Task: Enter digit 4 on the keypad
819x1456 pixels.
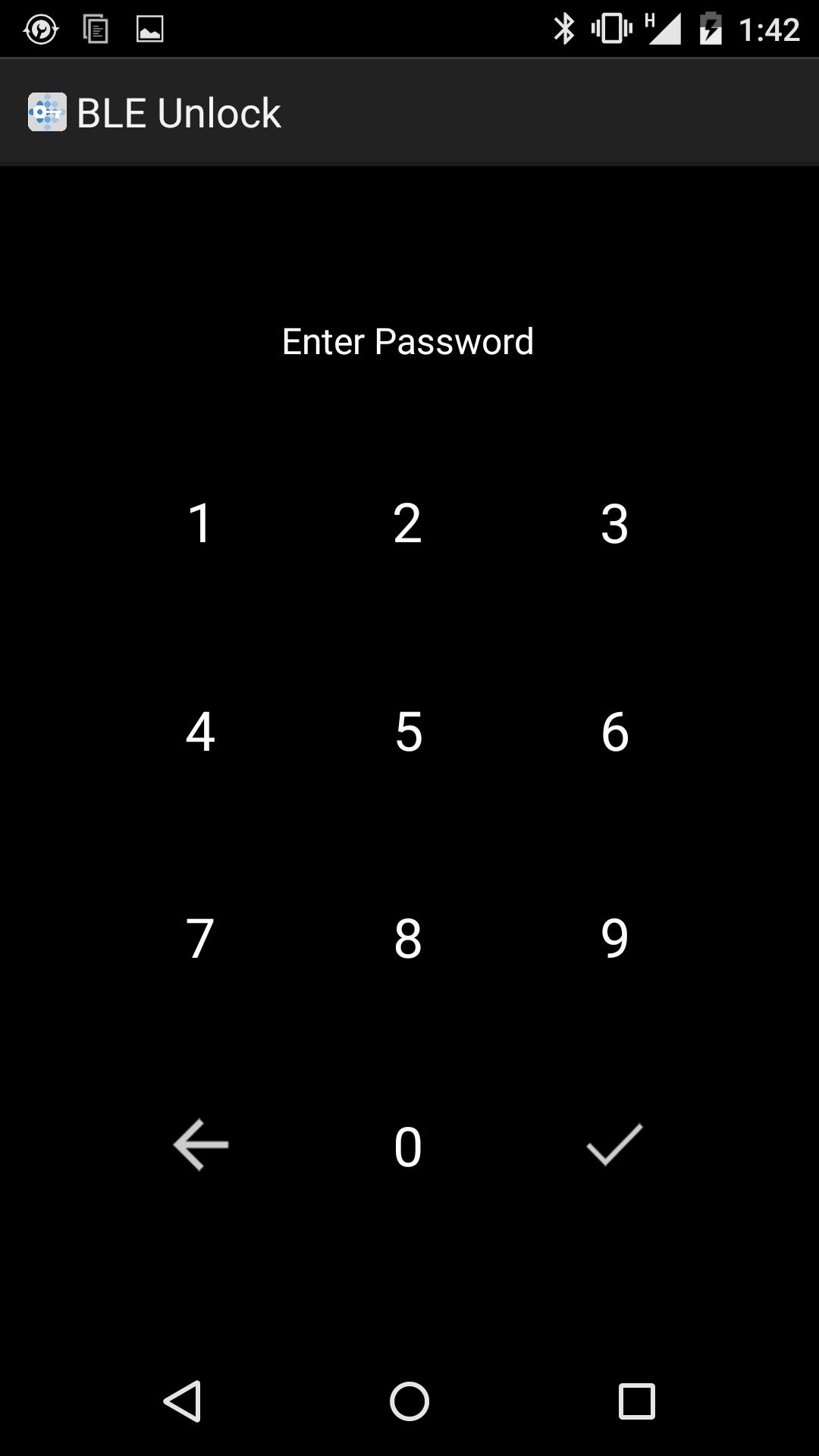Action: (200, 732)
